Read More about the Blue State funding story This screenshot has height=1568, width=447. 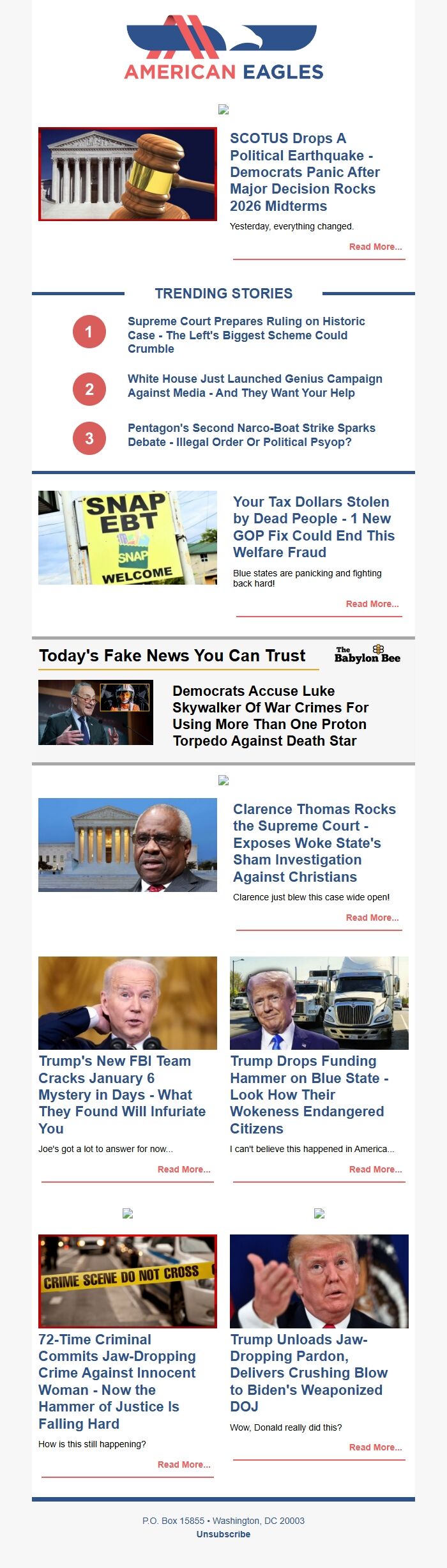pos(375,1169)
